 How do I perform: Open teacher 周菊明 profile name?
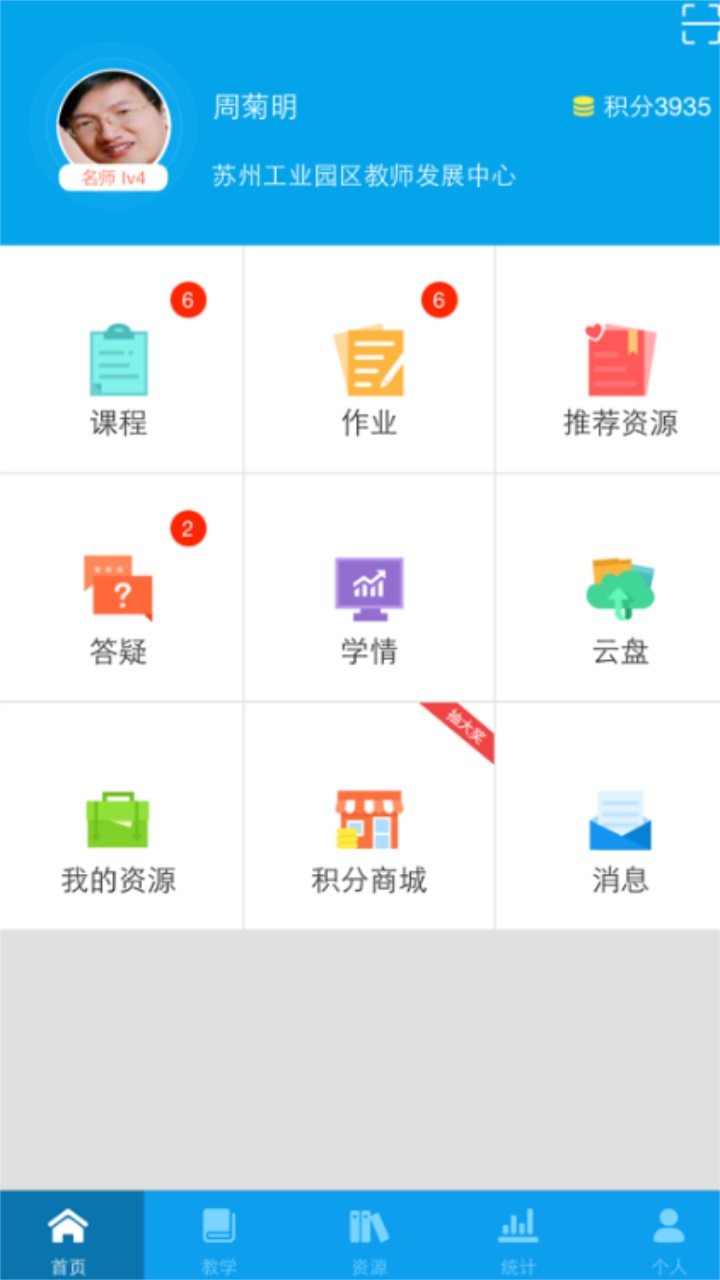tap(253, 108)
